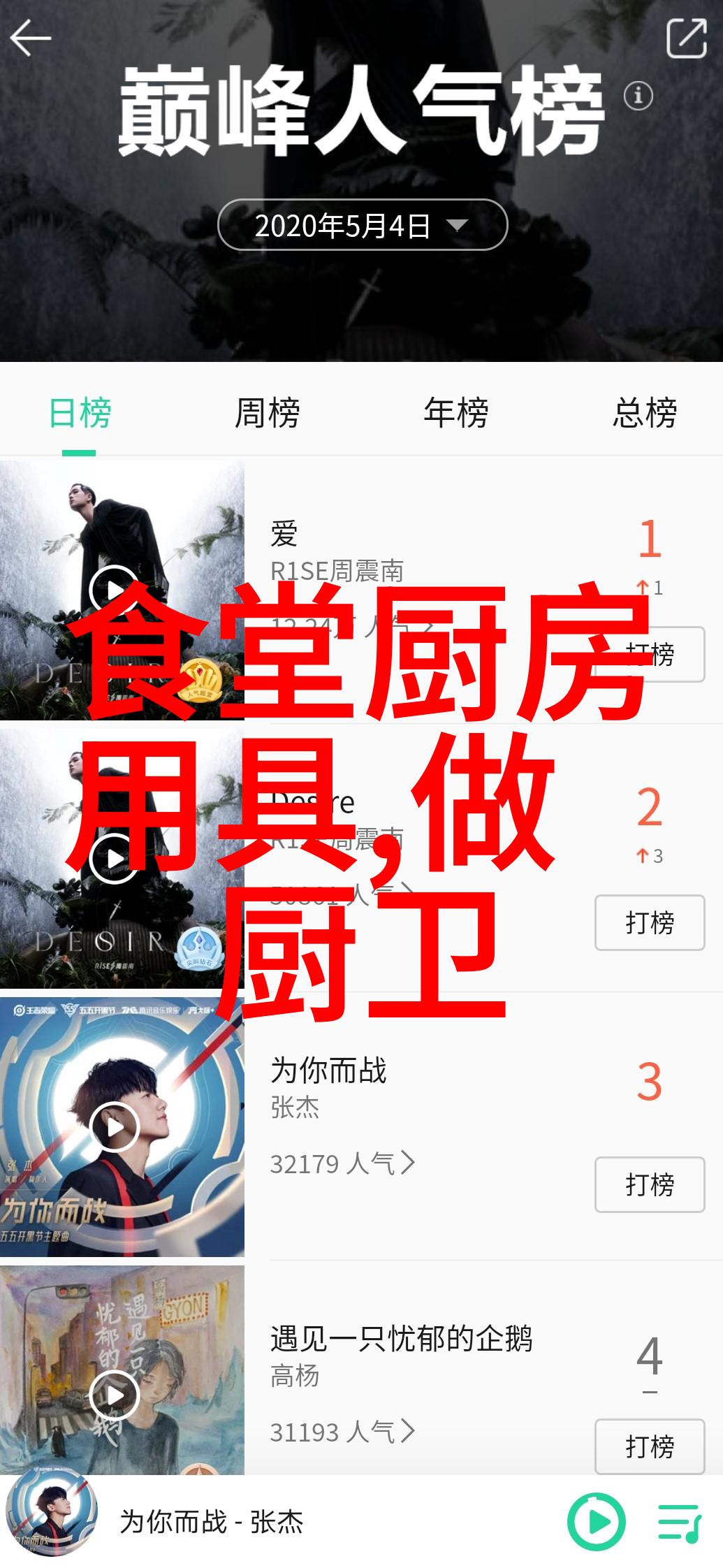Open the song 遇见一只忧郁的企鹅 by 高杨
The image size is (723, 1568).
401,1340
